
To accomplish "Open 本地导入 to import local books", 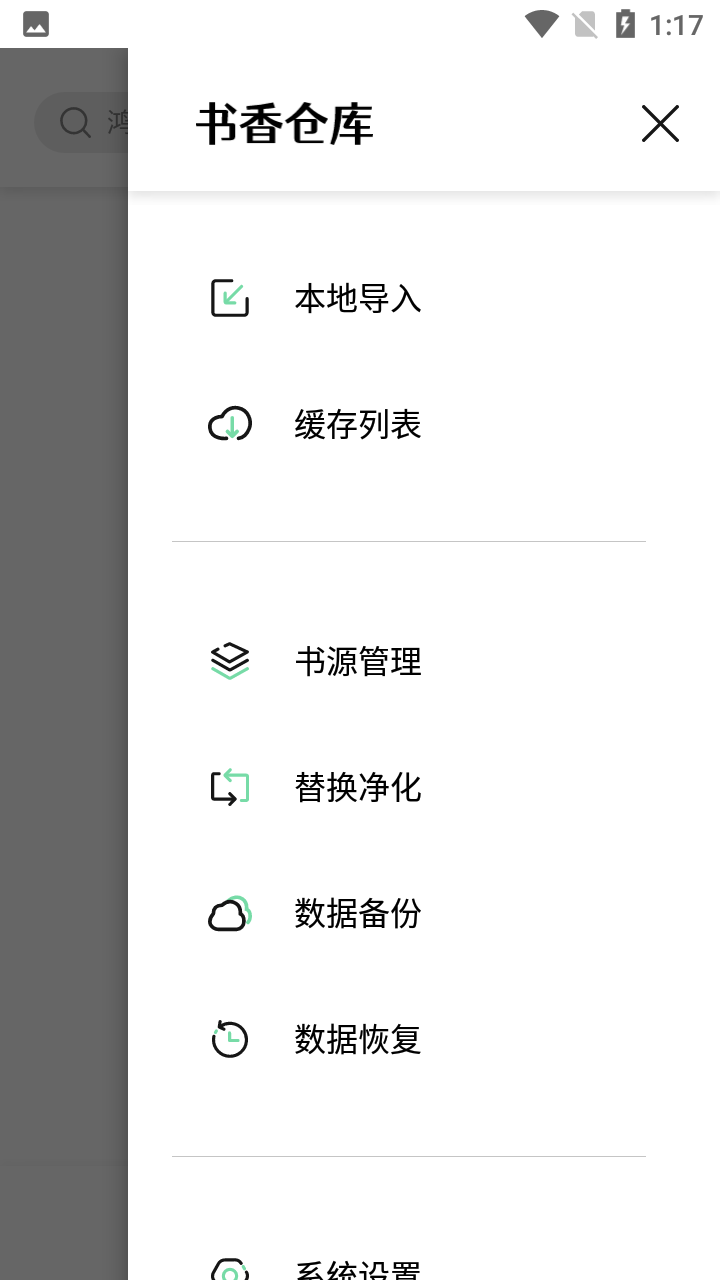I will point(409,298).
